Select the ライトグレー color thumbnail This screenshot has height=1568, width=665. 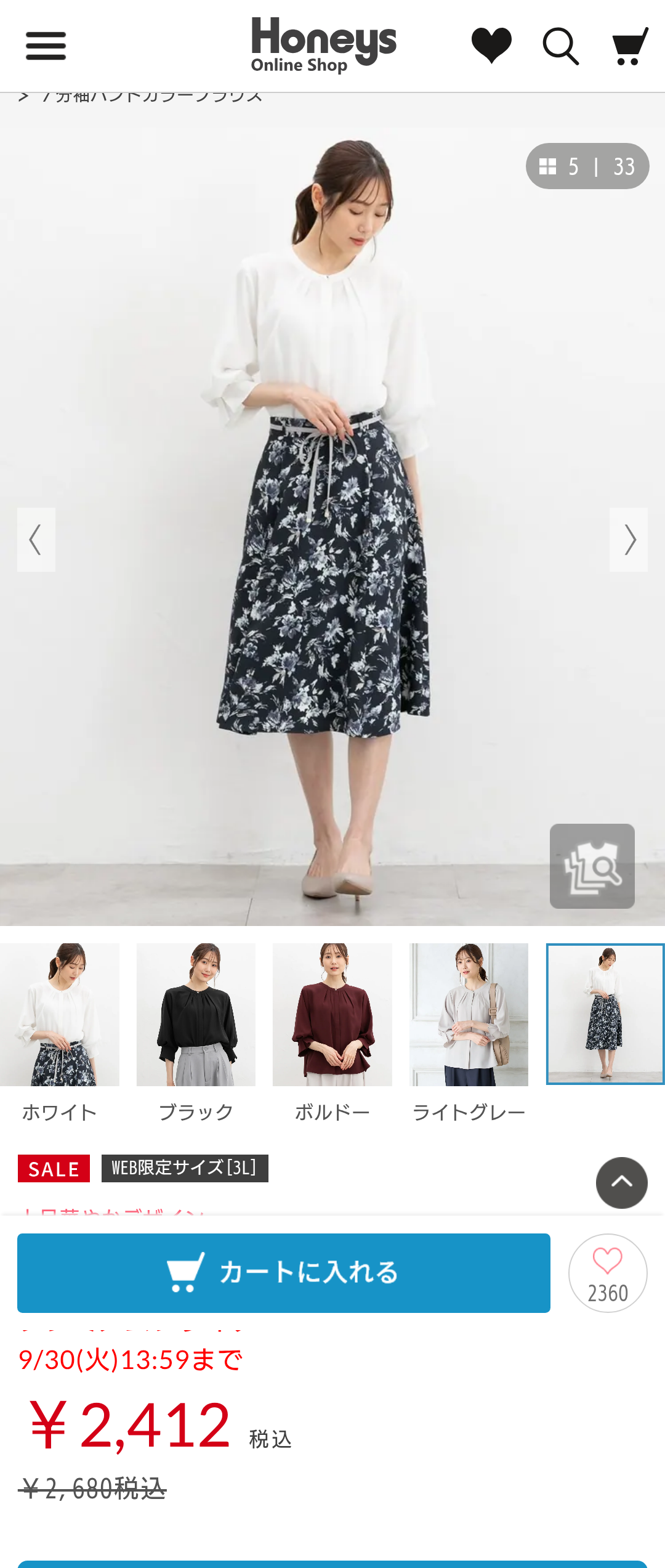tap(469, 1015)
